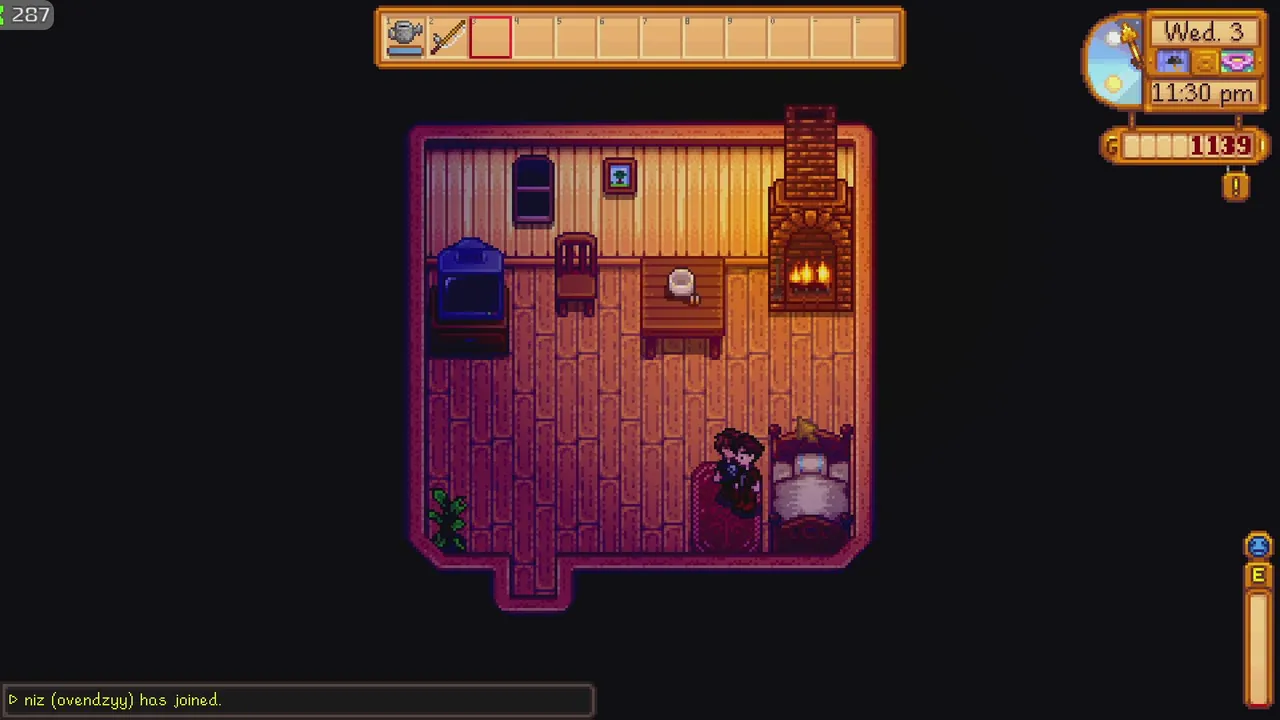This screenshot has height=720, width=1280.
Task: Open the chat message box
Action: 300,700
